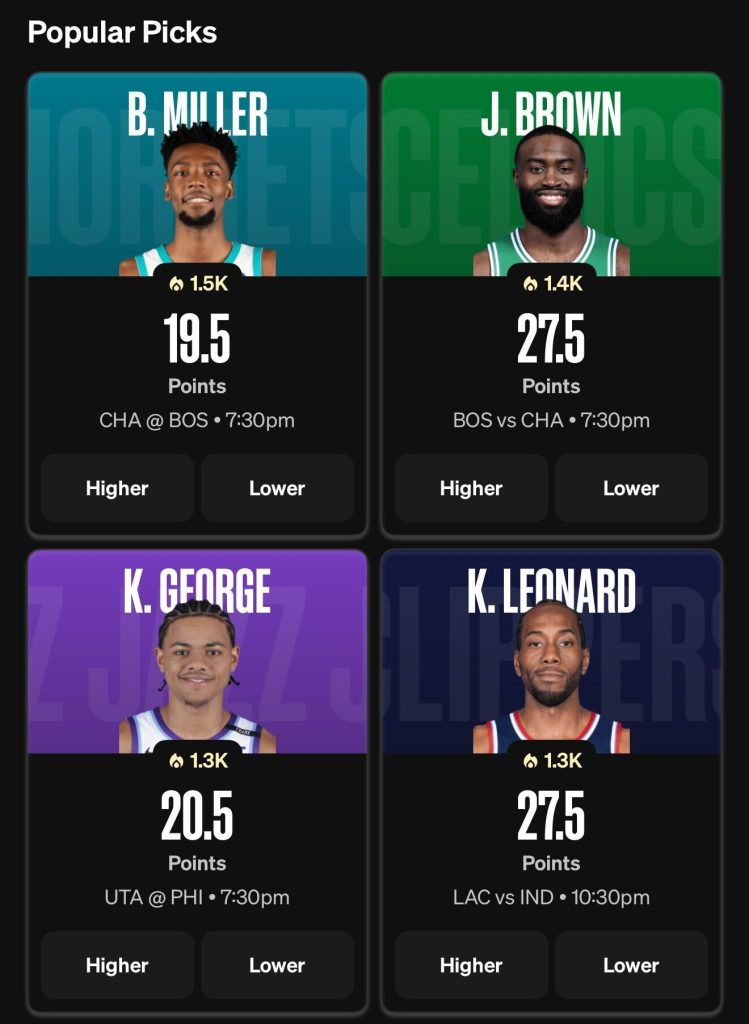
Task: Open K. George player card
Action: pos(197,655)
